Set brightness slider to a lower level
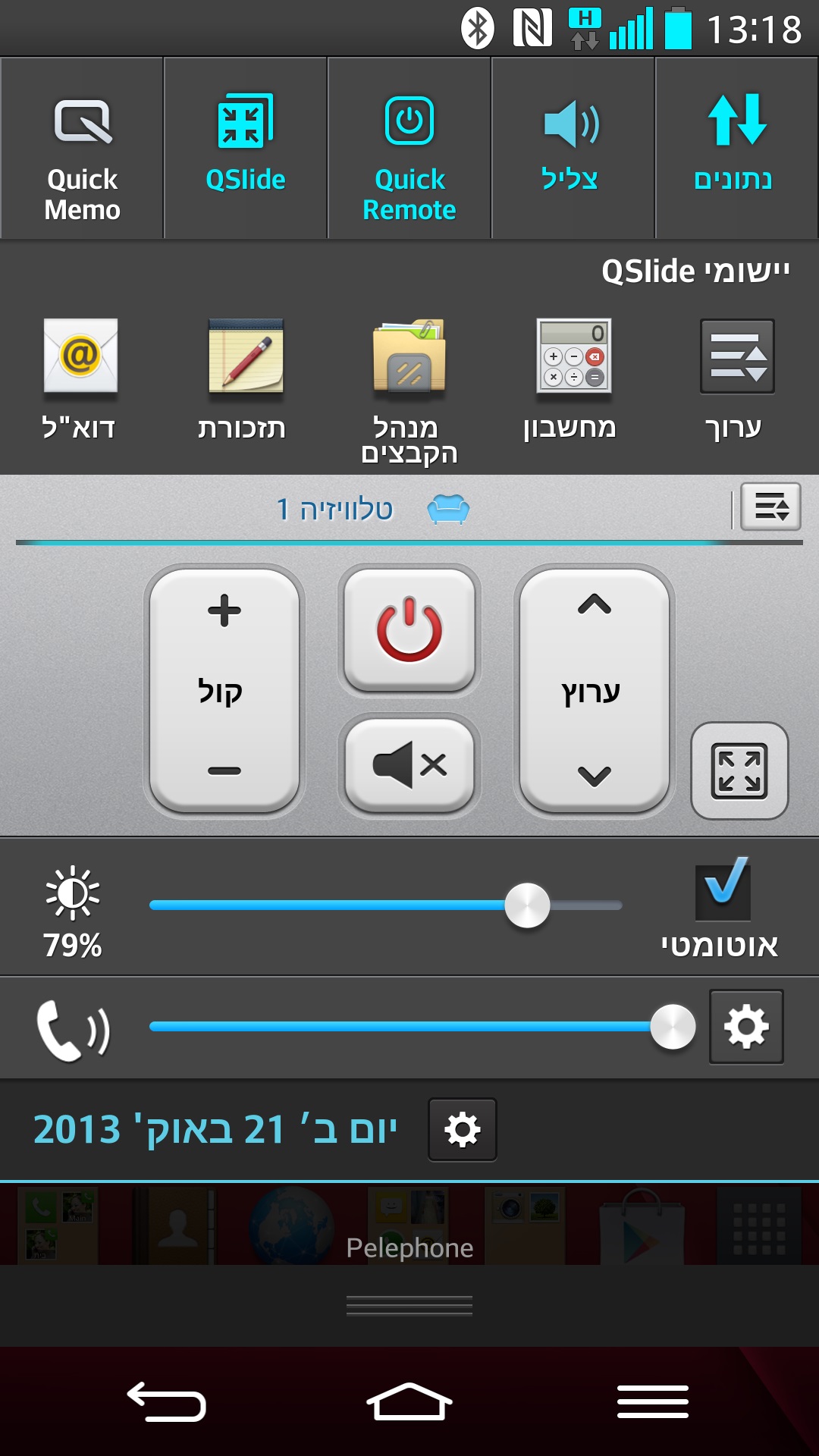The height and width of the screenshot is (1456, 819). tap(303, 905)
